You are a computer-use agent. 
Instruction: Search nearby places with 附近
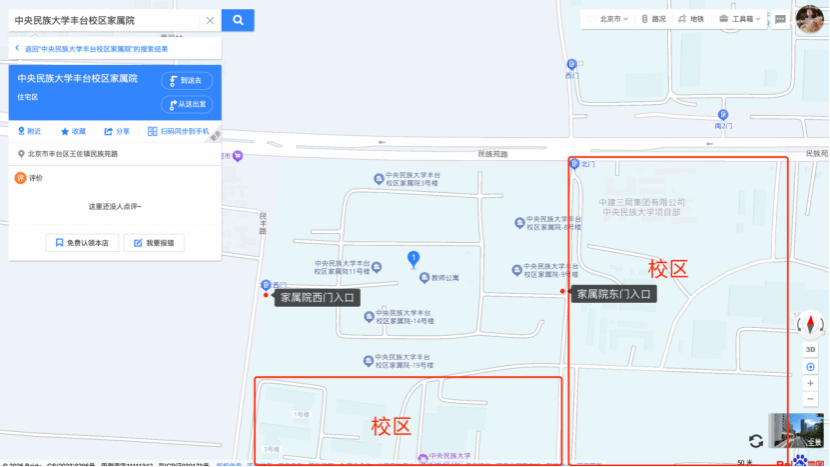point(29,131)
